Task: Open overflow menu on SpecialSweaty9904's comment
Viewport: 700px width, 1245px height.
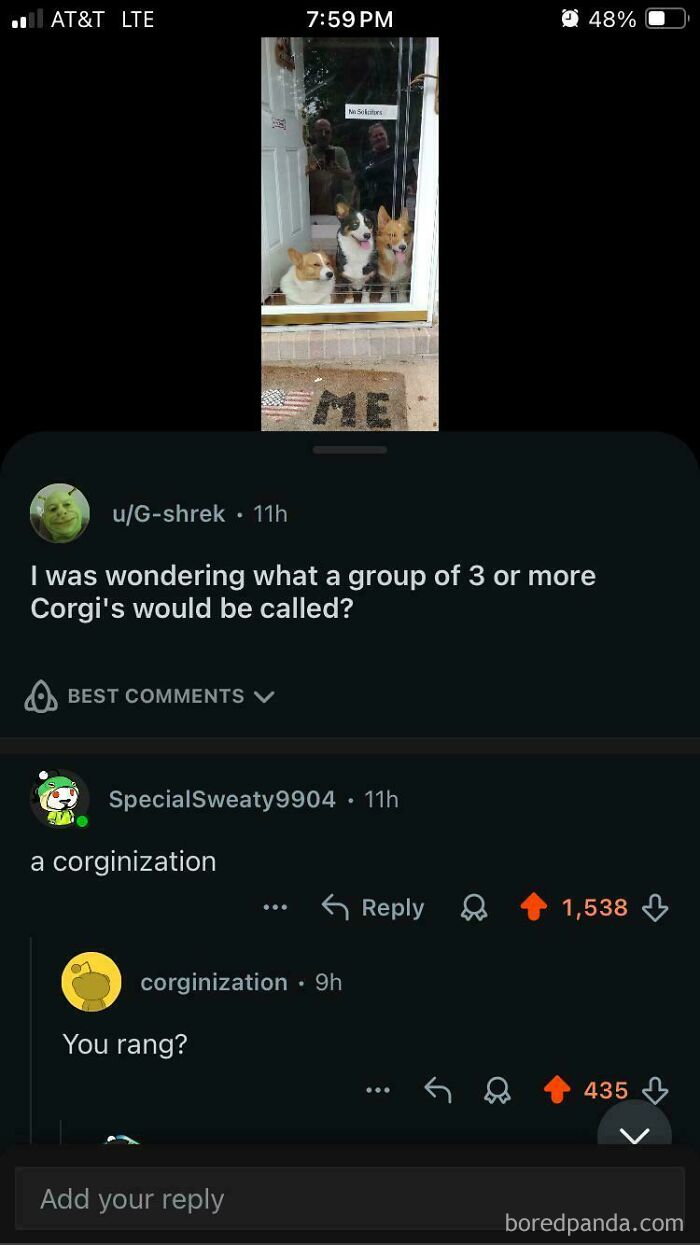Action: (x=275, y=908)
